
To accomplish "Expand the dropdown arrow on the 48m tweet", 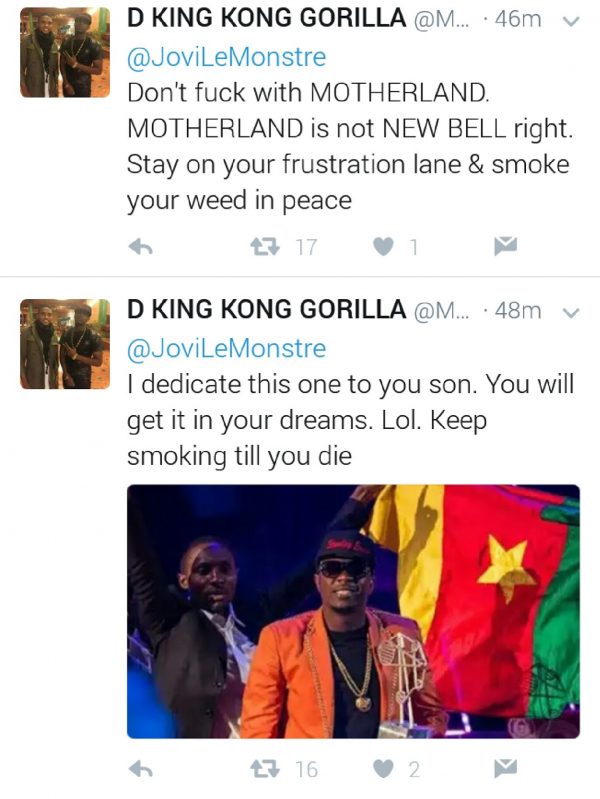I will pos(571,311).
